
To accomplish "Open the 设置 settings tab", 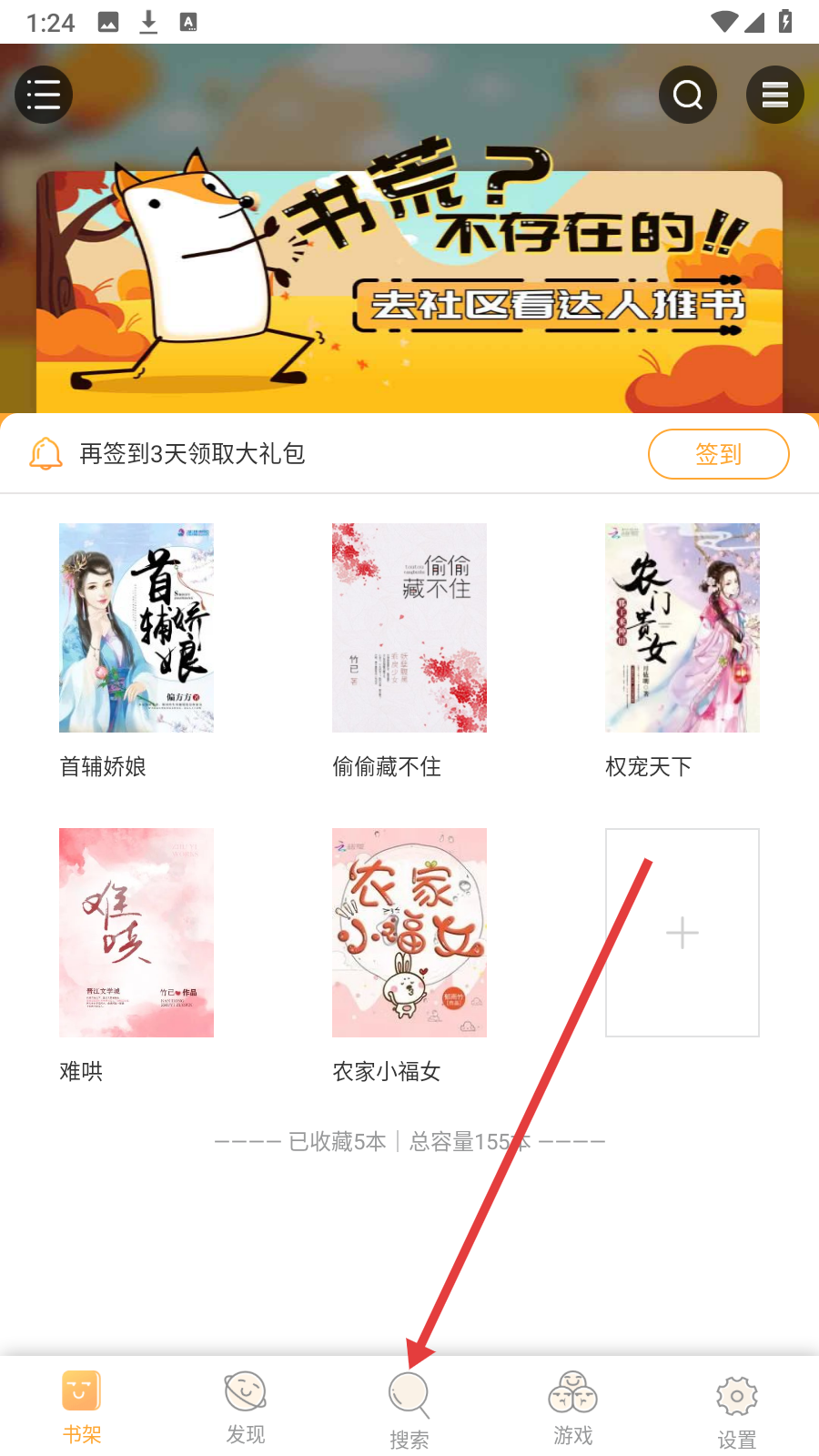I will coord(737,1412).
